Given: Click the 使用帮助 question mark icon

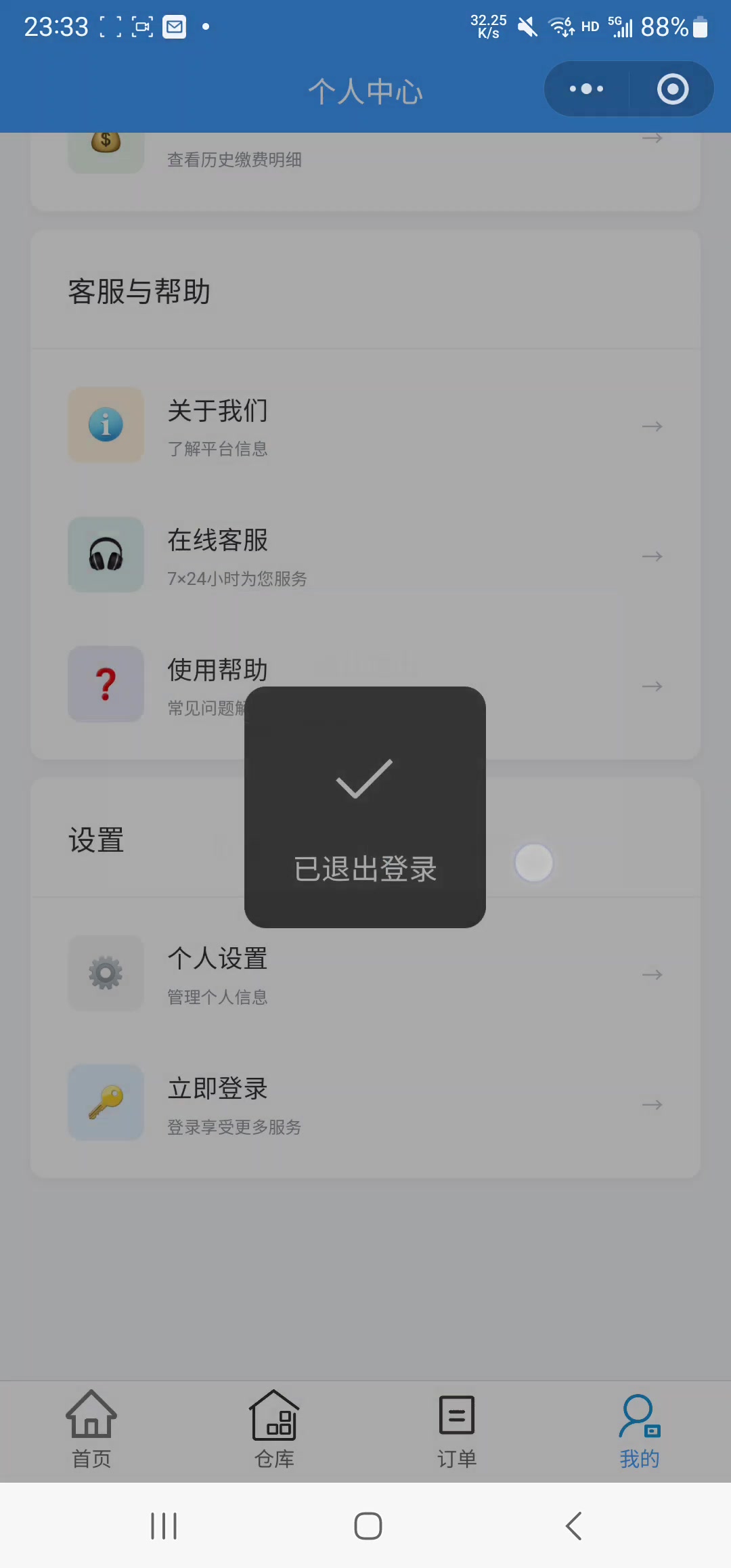Looking at the screenshot, I should [106, 684].
